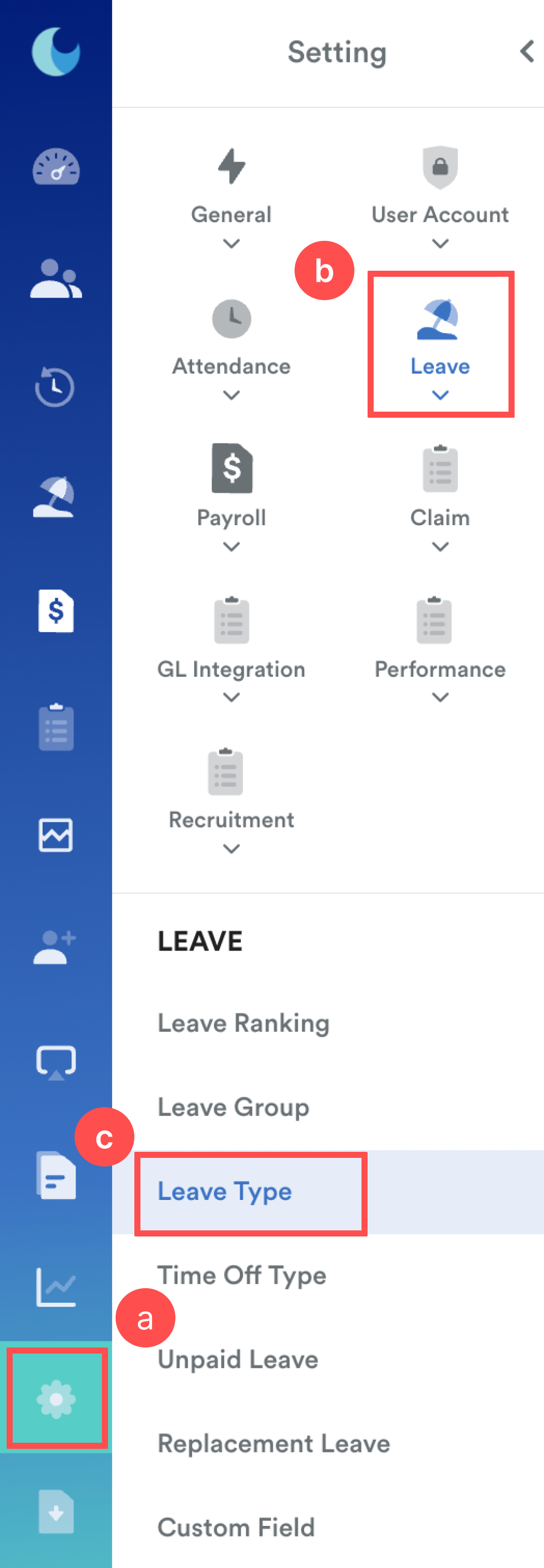The width and height of the screenshot is (544, 1568).
Task: Collapse the Setting panel with the back chevron
Action: pyautogui.click(x=527, y=52)
